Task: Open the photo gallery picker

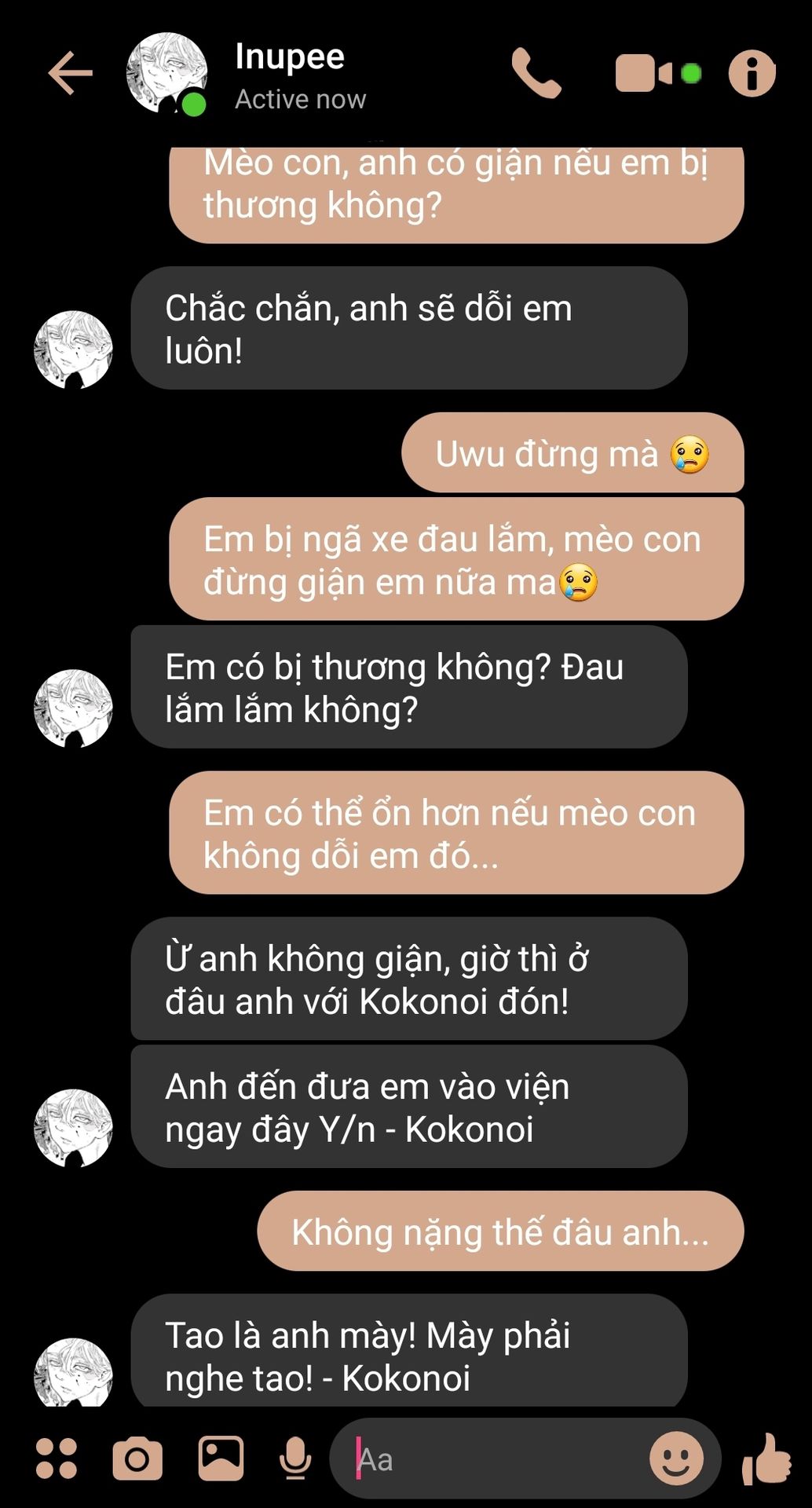Action: 221,1459
